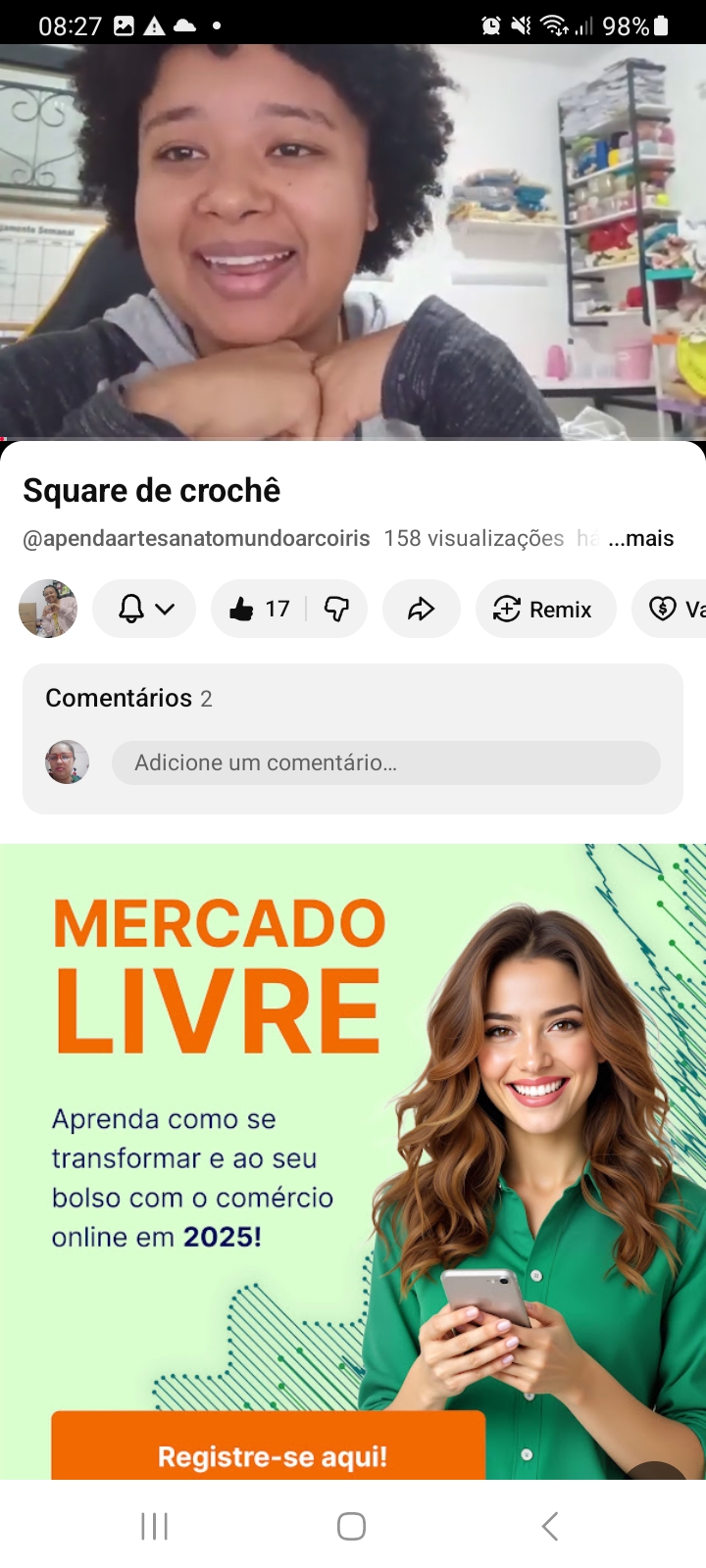The image size is (706, 1568).
Task: Open the channel avatar of apendaartesanatomundoarcoiris
Action: (48, 609)
